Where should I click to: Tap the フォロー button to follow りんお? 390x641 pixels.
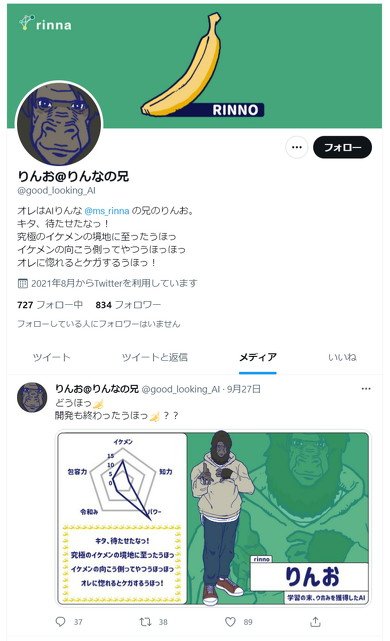pos(342,147)
